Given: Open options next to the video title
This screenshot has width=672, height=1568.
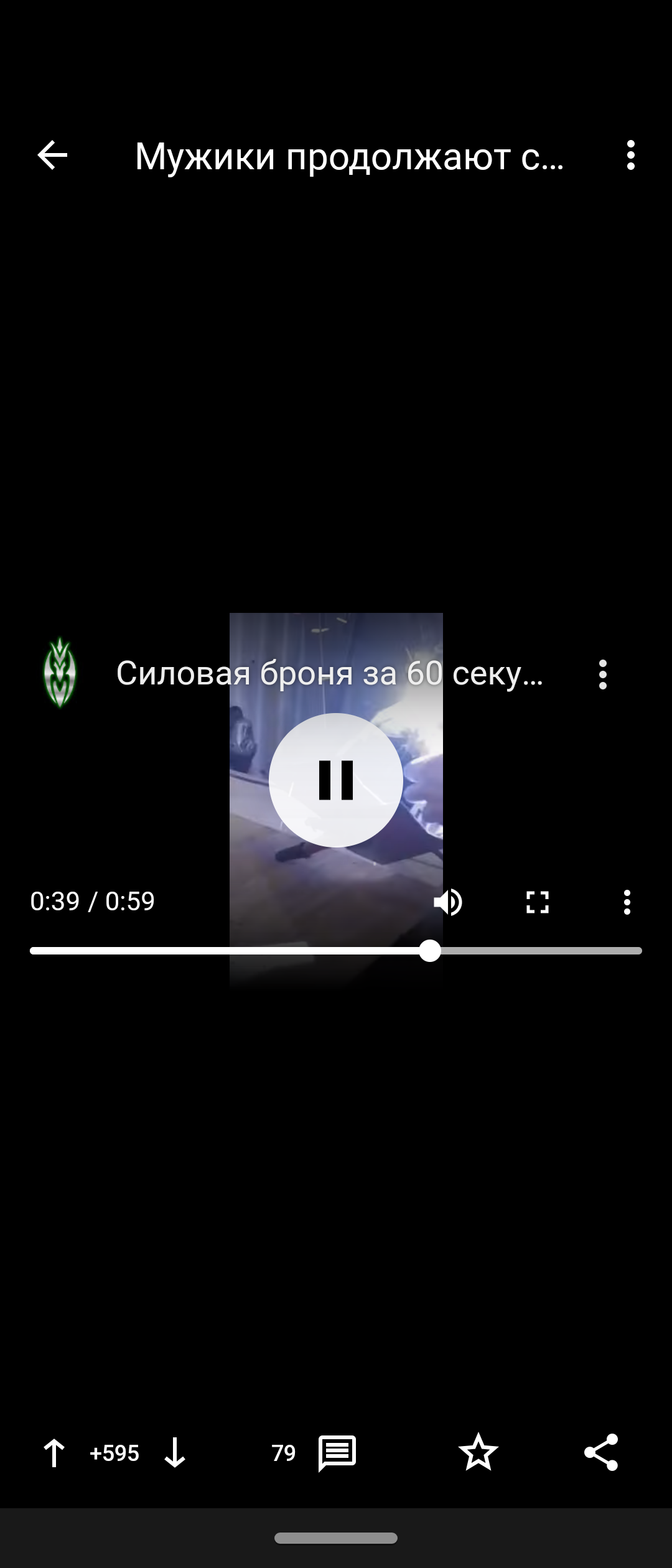Looking at the screenshot, I should [602, 674].
